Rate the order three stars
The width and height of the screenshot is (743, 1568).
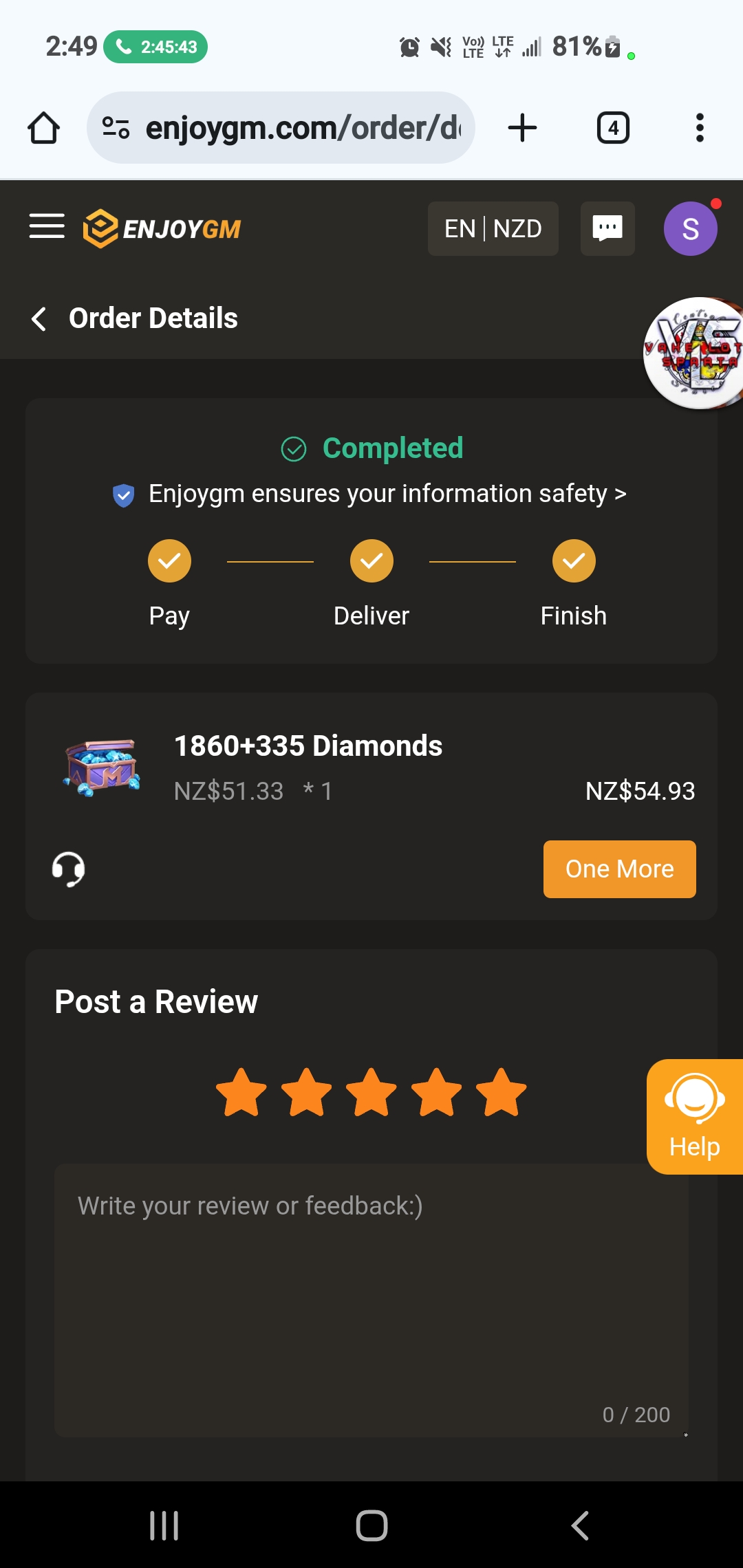371,1093
